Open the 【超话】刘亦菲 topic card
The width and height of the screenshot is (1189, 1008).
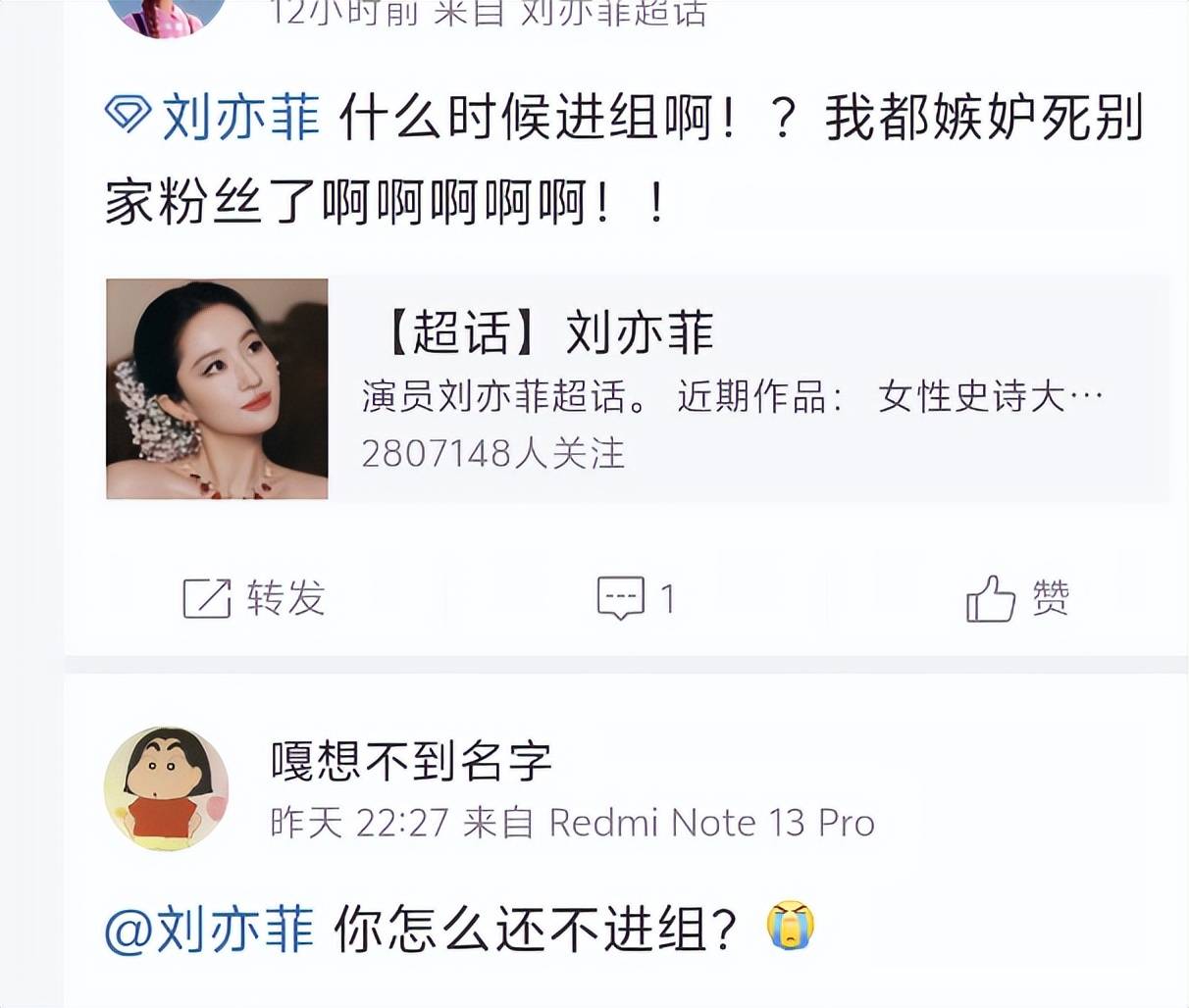click(x=638, y=389)
